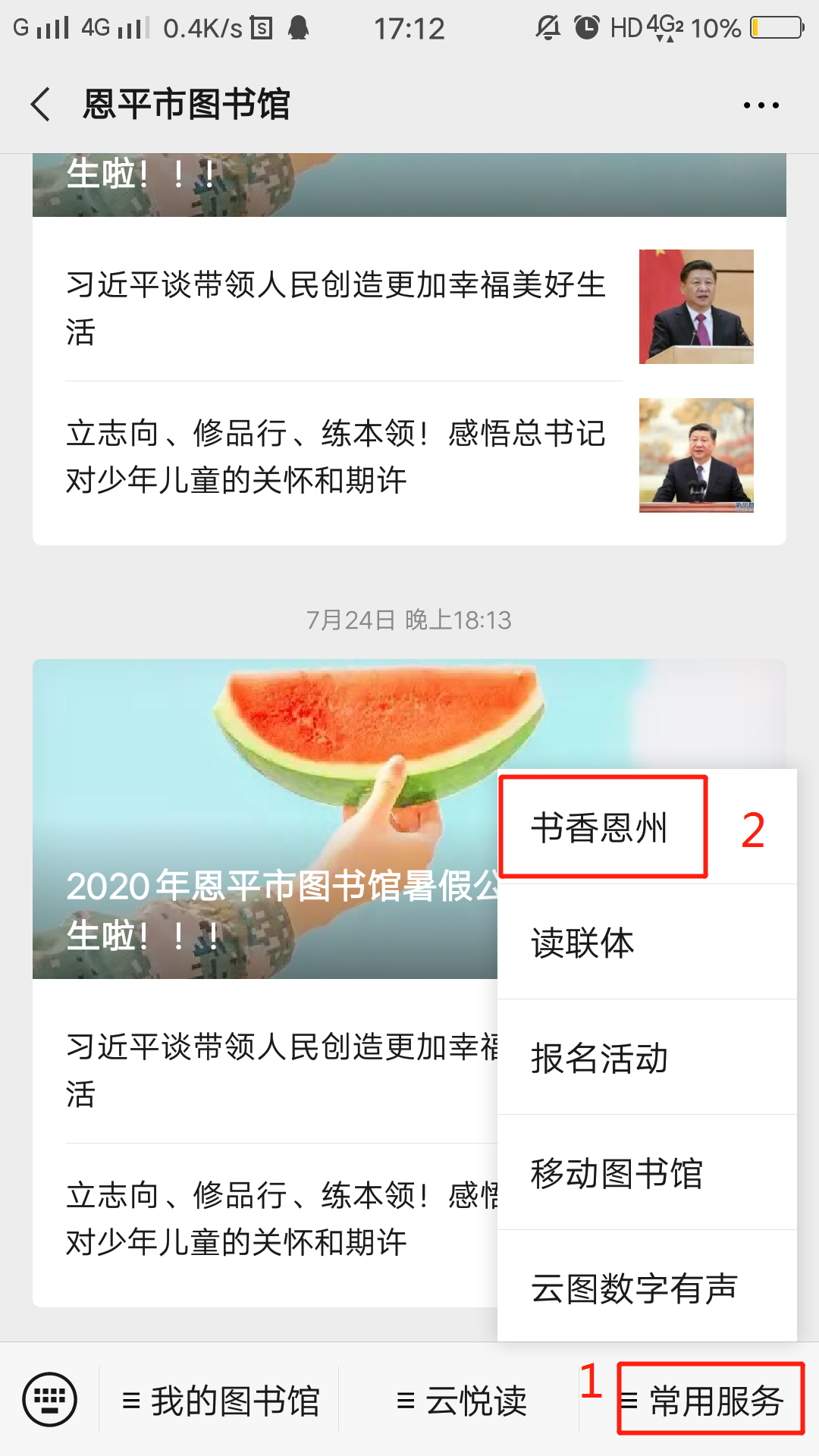The height and width of the screenshot is (1456, 819).
Task: Go back from 恩平市图书馆 page
Action: [x=41, y=104]
